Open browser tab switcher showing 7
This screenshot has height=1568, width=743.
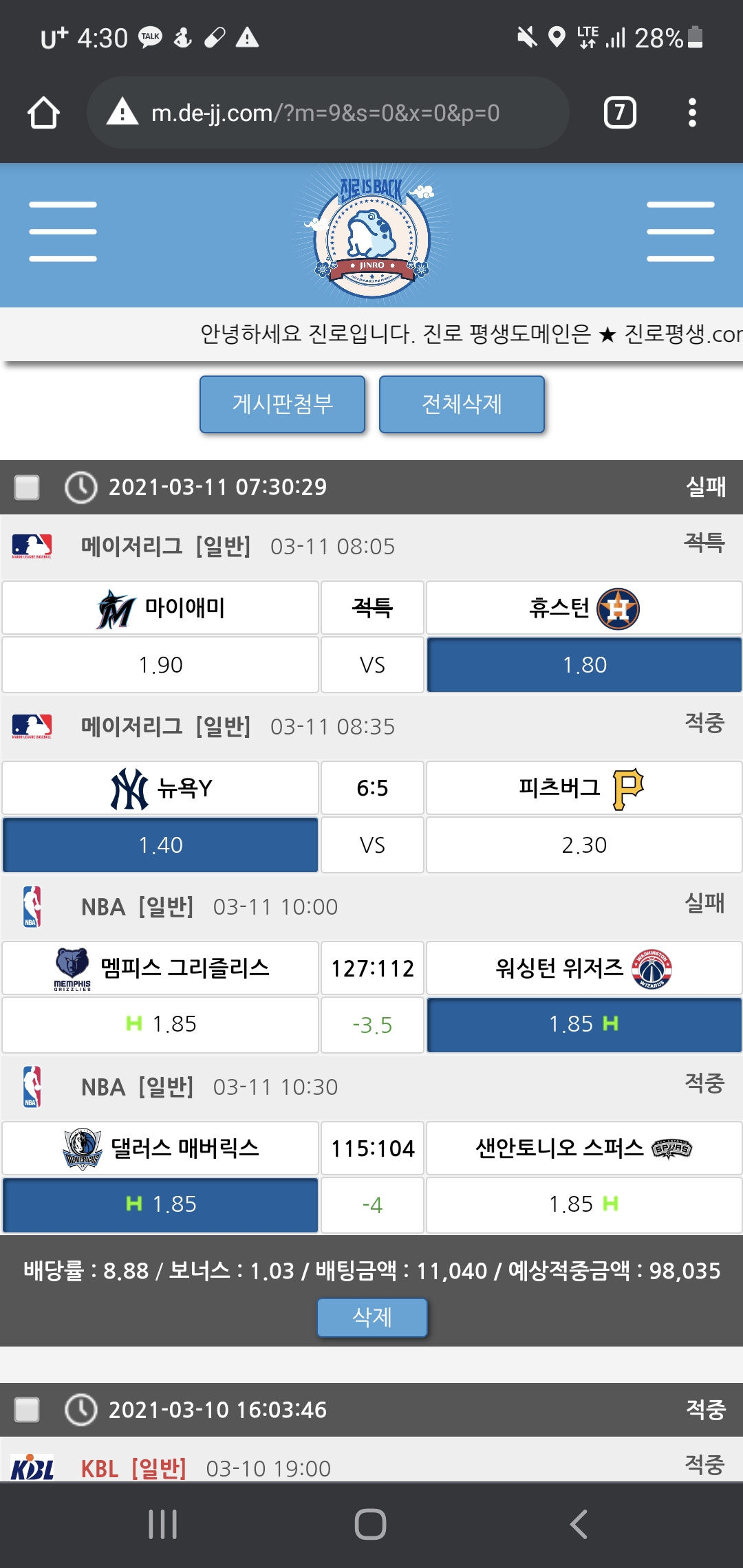(x=619, y=113)
